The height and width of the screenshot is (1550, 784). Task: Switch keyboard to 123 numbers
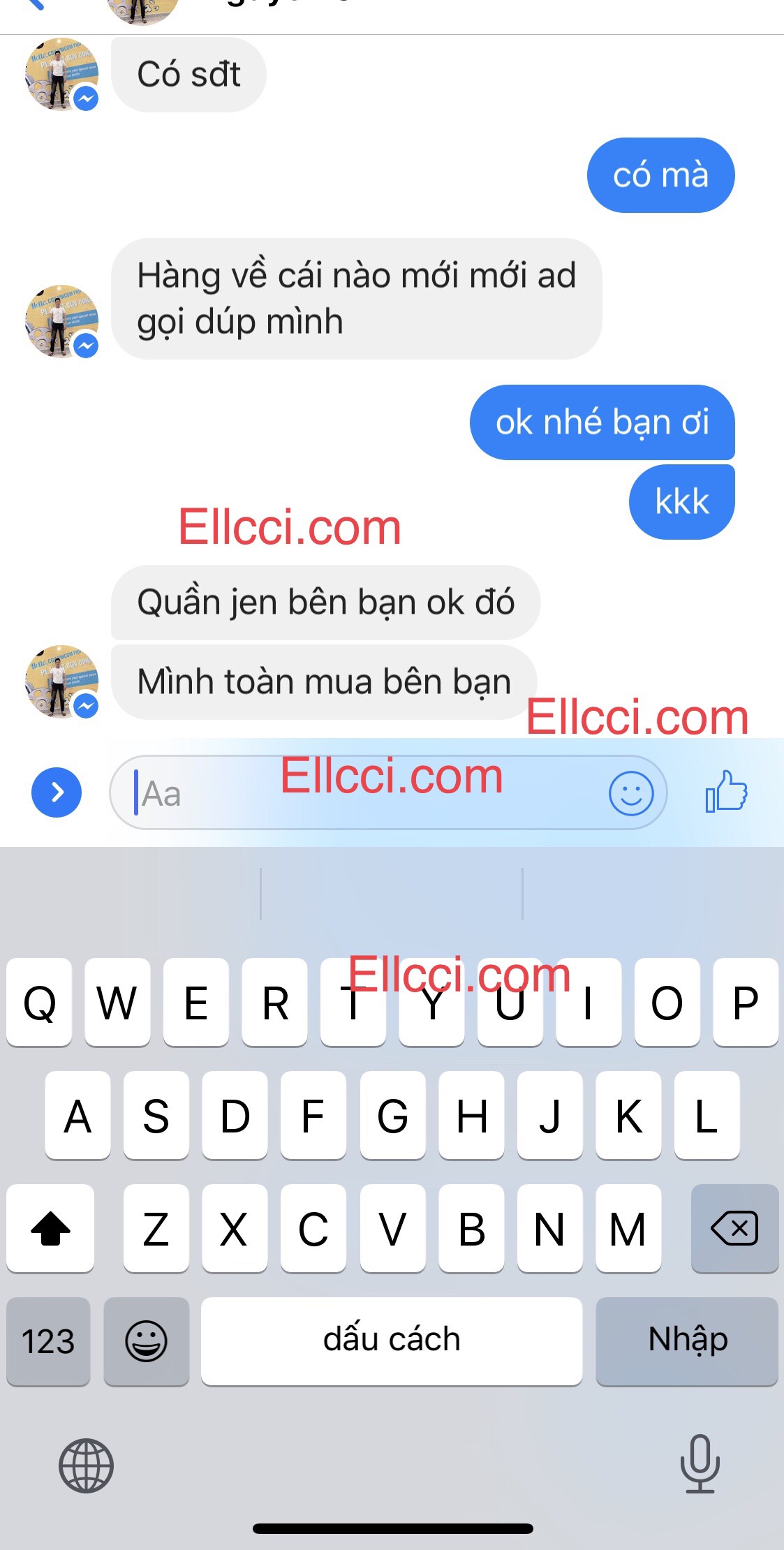(x=48, y=1341)
